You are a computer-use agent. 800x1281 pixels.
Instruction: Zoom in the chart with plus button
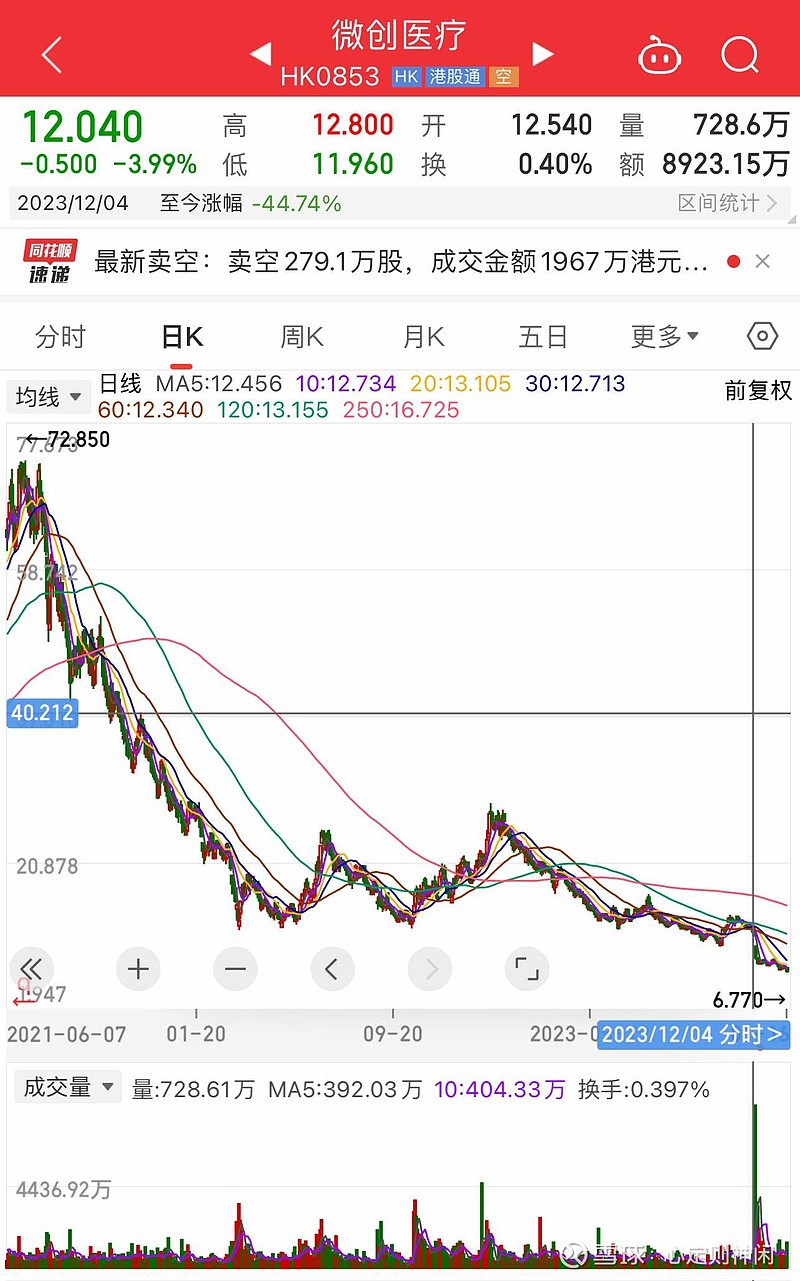coord(138,968)
